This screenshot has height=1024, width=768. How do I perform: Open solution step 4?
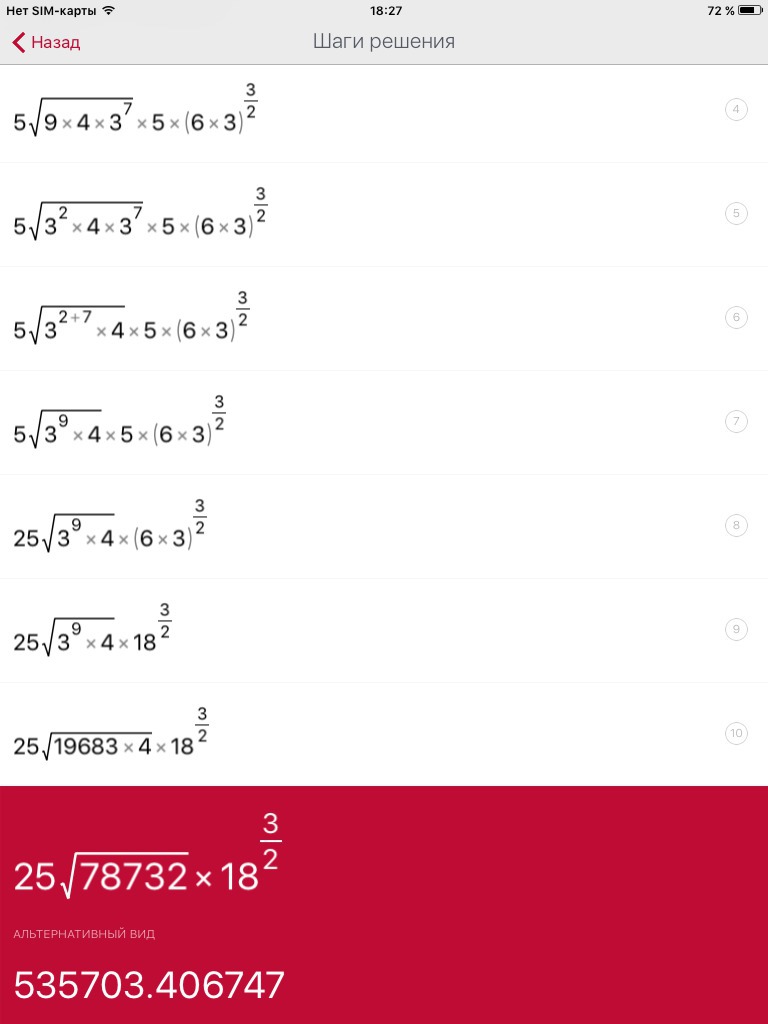tap(384, 112)
